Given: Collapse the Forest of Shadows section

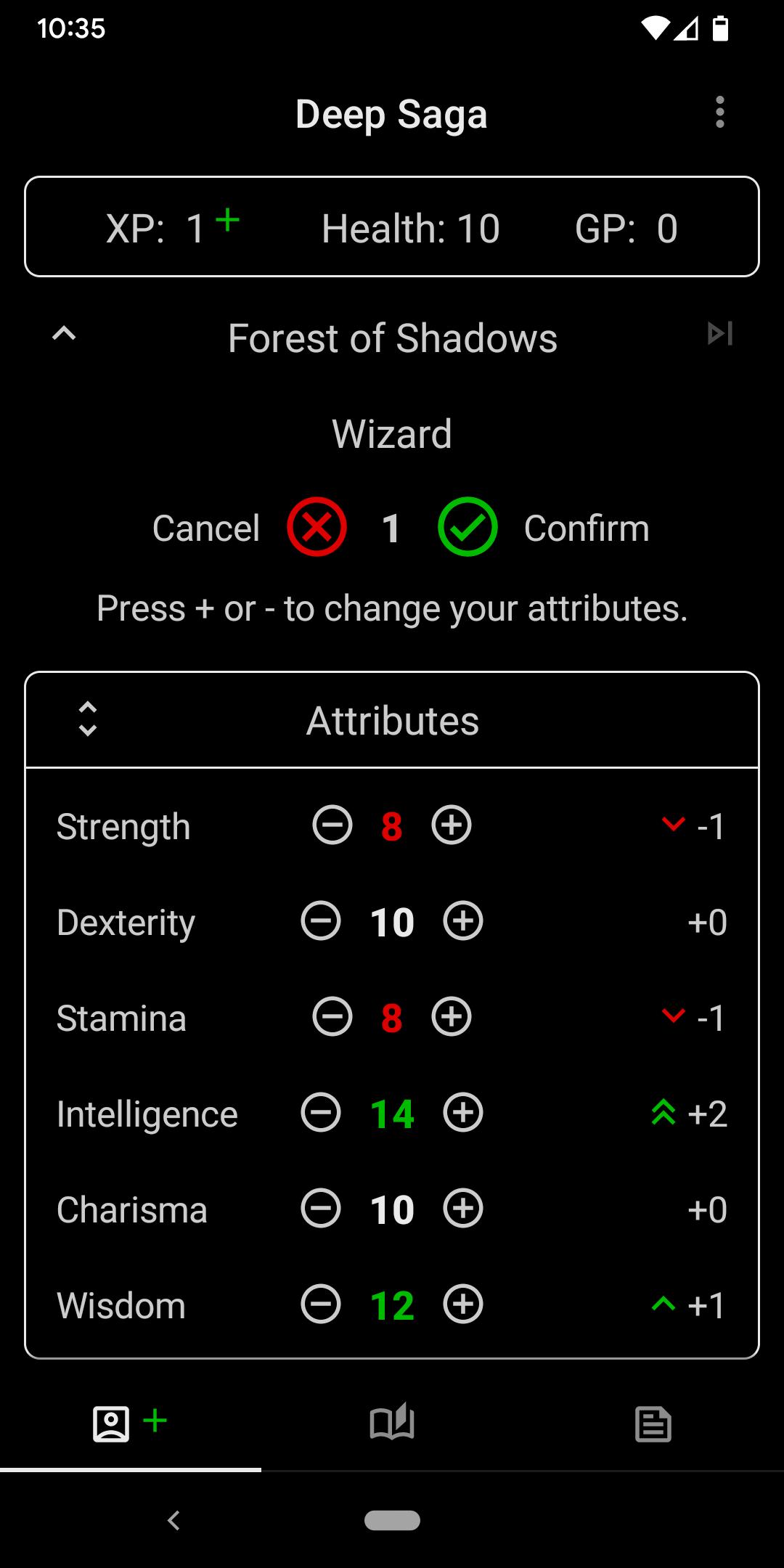Looking at the screenshot, I should pos(64,334).
